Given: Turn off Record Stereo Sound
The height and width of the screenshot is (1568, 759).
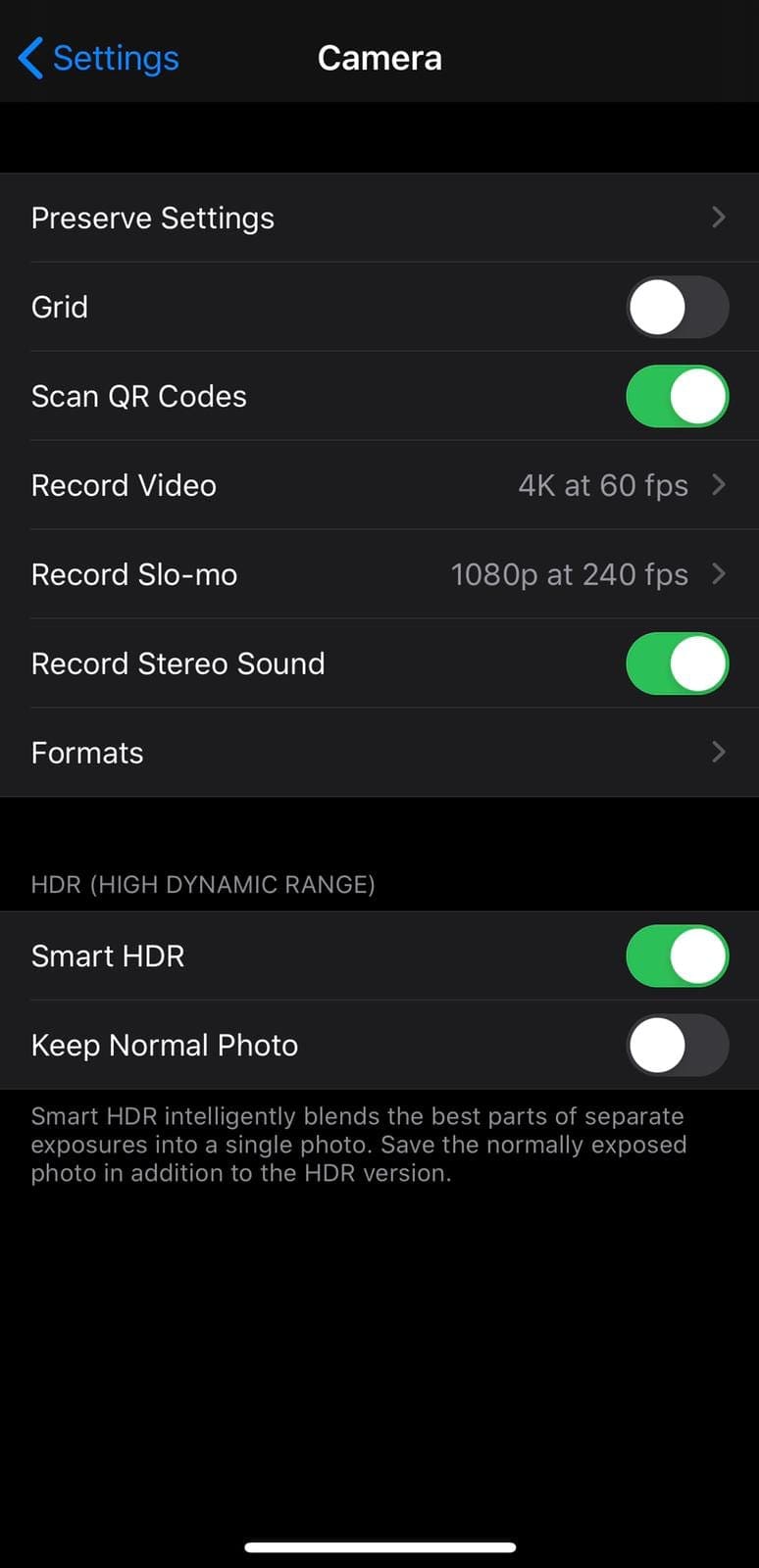Looking at the screenshot, I should 678,663.
